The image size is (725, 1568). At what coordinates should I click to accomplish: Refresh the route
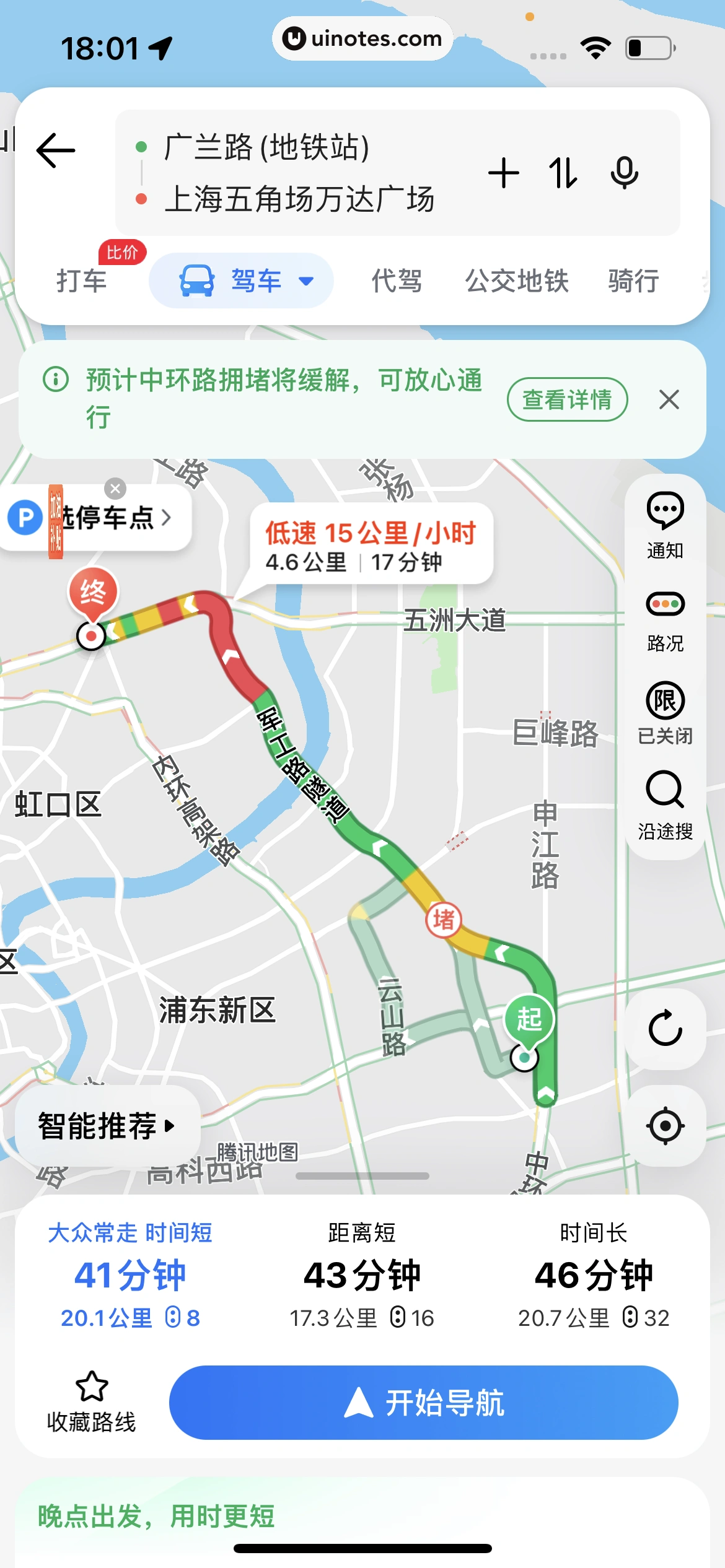665,1029
